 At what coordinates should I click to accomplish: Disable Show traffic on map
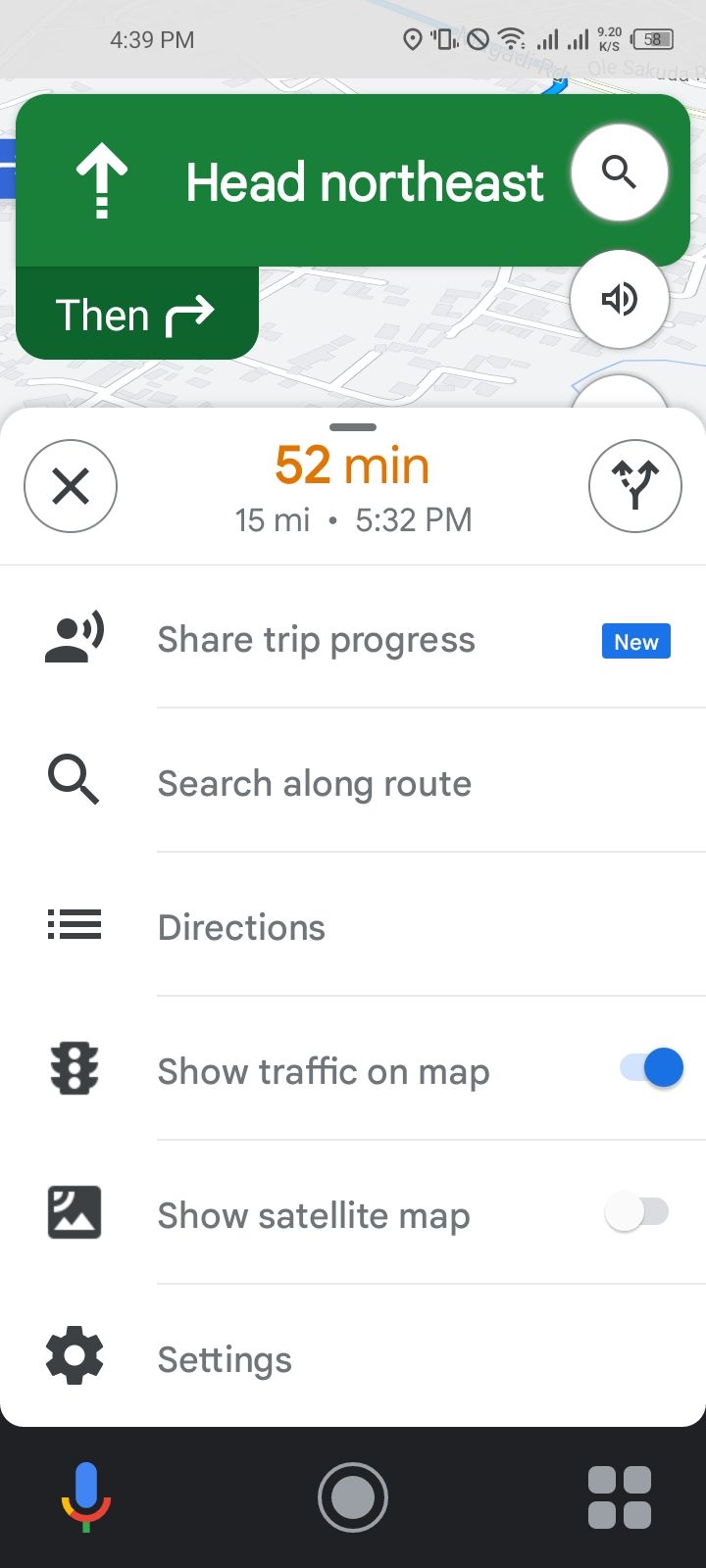coord(651,1068)
